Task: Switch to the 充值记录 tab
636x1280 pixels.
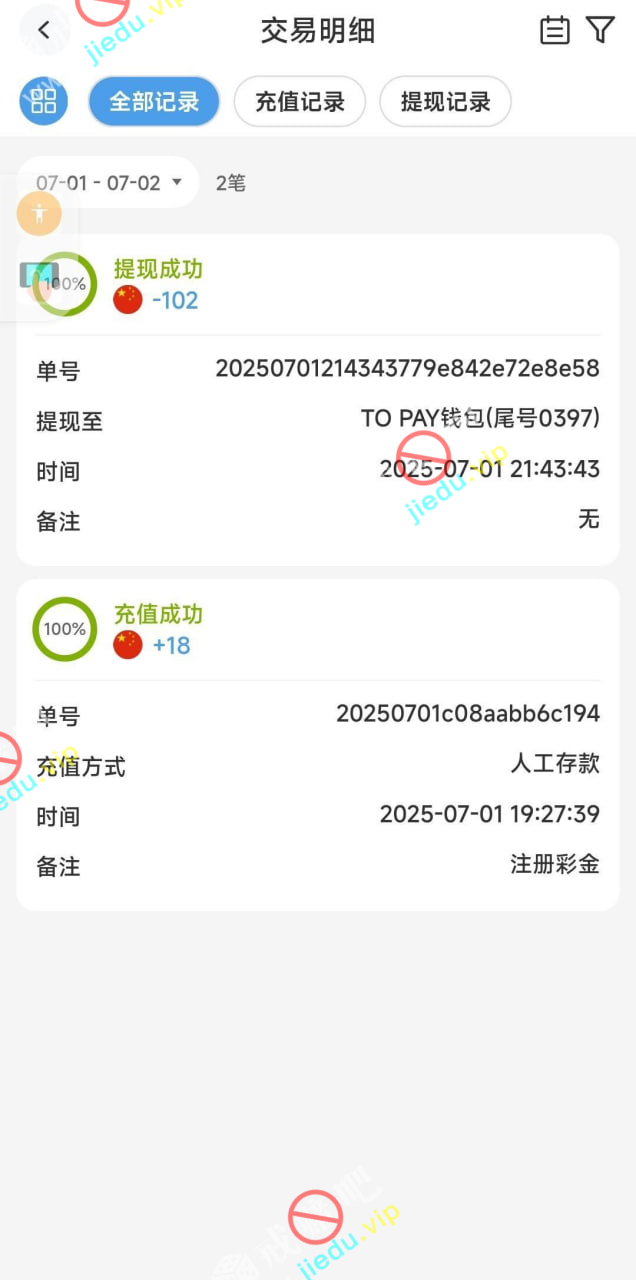Action: [300, 101]
